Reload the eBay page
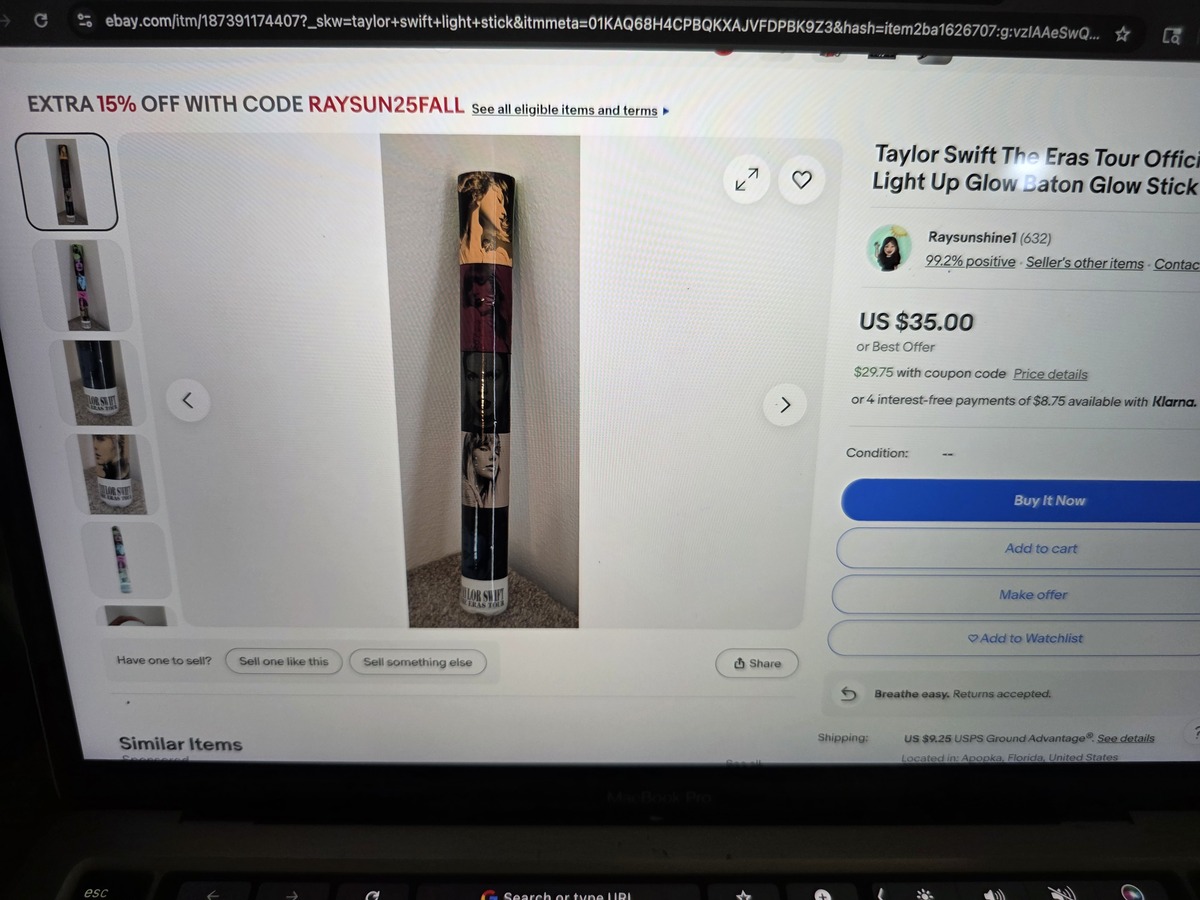Viewport: 1200px width, 900px height. click(x=41, y=19)
